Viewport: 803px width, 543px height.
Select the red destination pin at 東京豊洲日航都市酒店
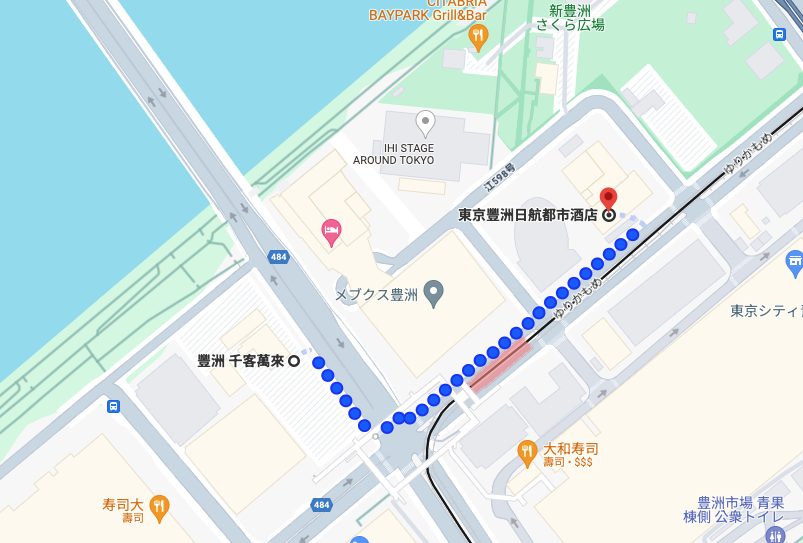[x=608, y=196]
